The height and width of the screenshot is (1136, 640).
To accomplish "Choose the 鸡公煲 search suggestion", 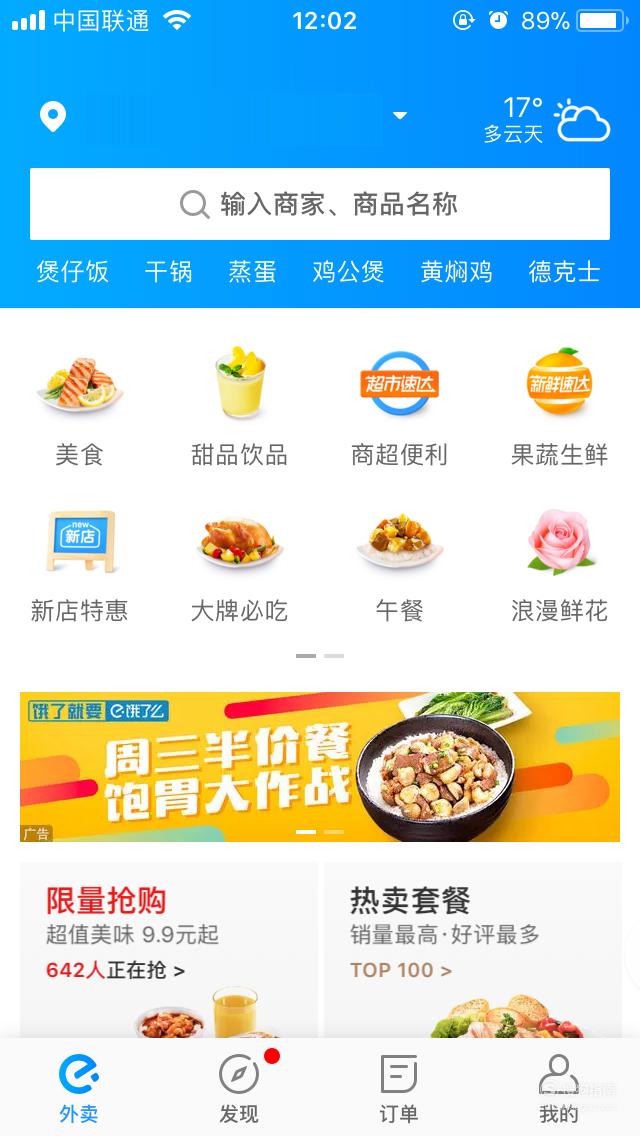I will coord(348,272).
